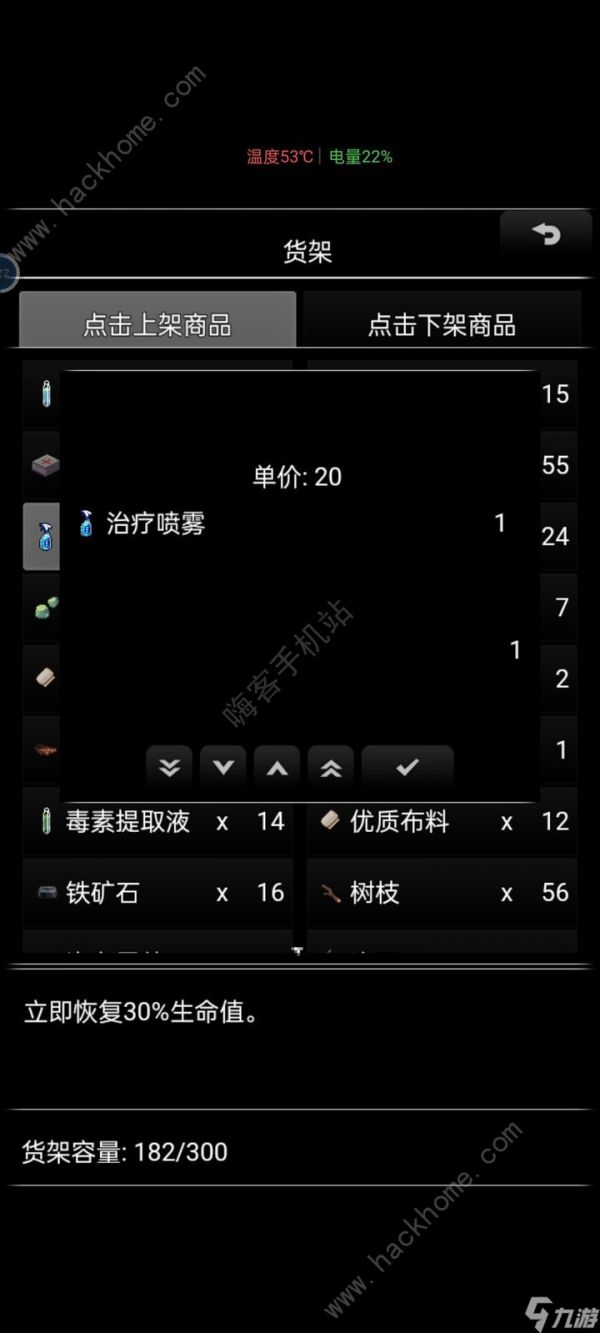Confirm price with the checkmark button
The height and width of the screenshot is (1333, 600).
click(407, 767)
